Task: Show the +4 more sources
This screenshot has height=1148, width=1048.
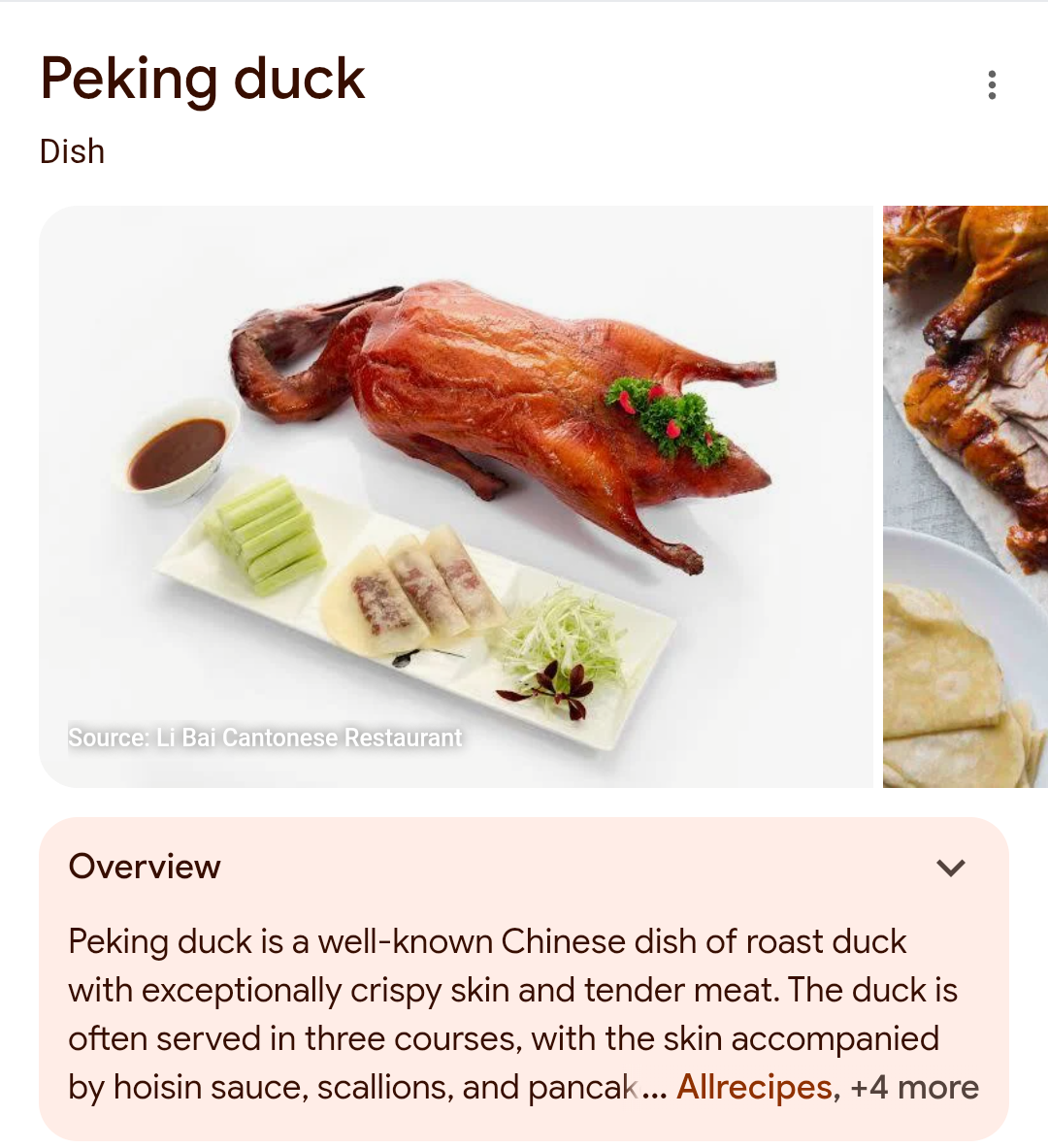Action: (914, 1087)
